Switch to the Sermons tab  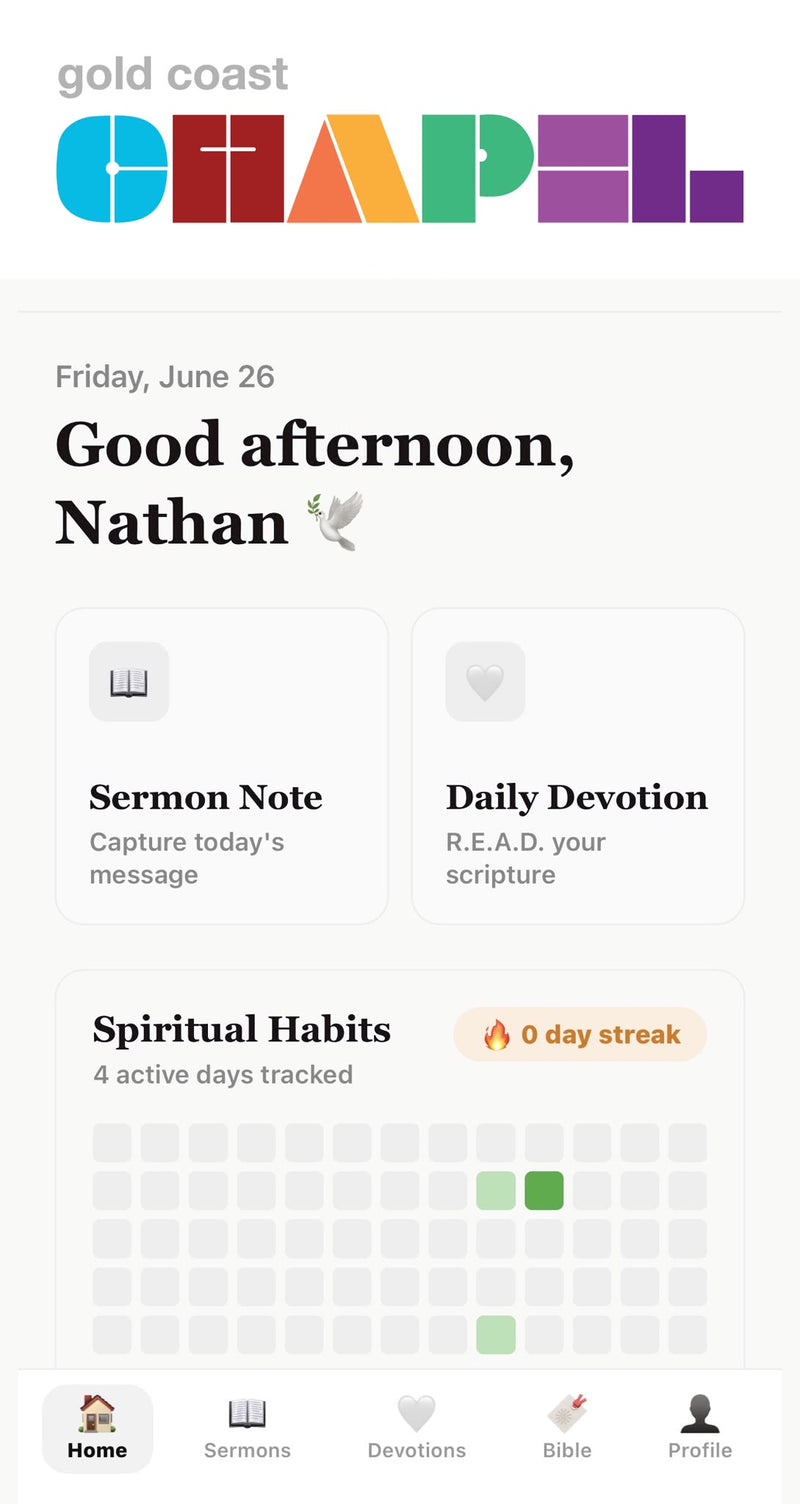(x=247, y=1429)
